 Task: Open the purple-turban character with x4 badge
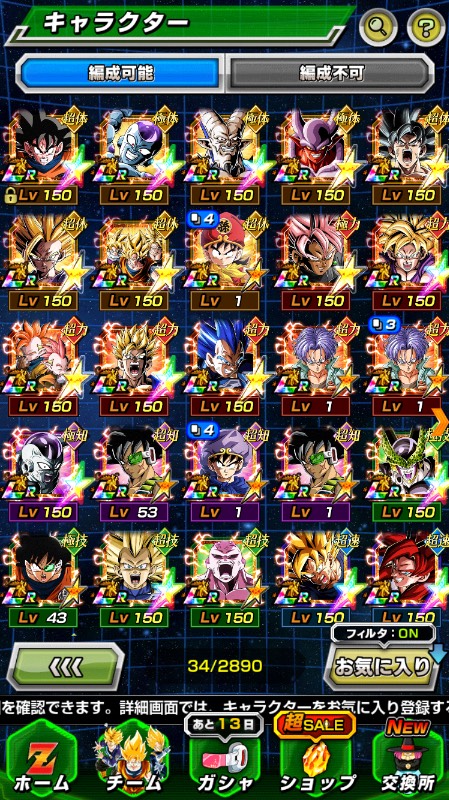(226, 472)
